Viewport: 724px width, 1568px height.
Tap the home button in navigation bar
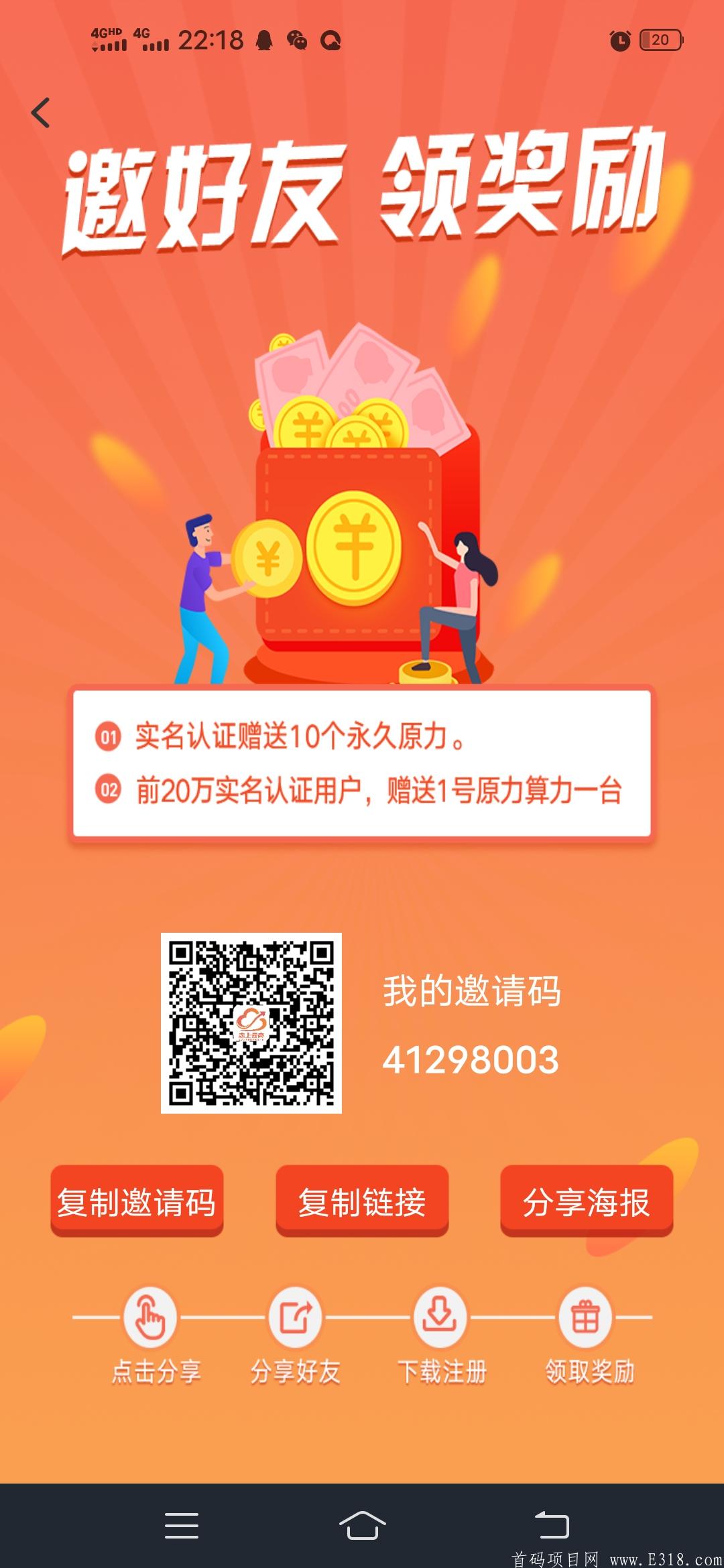362,1520
